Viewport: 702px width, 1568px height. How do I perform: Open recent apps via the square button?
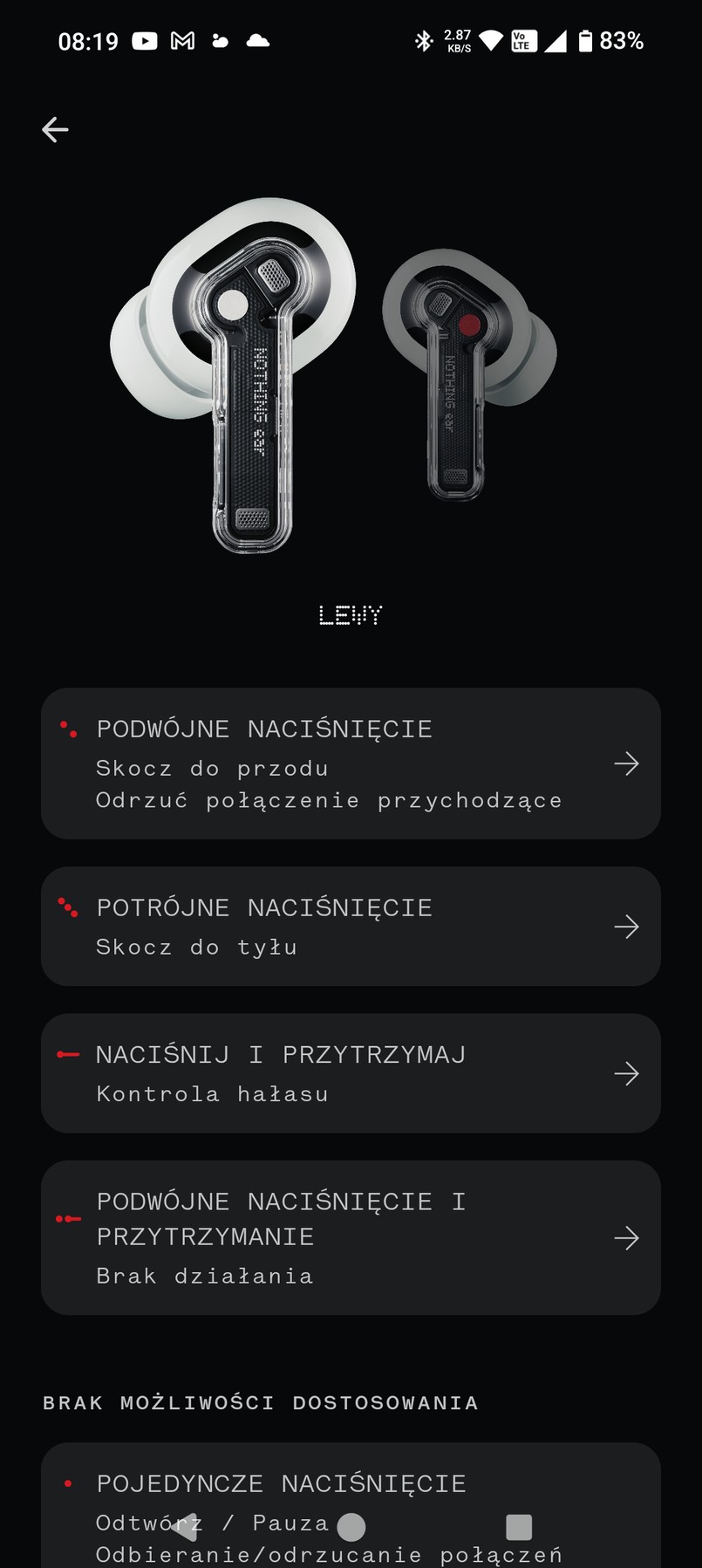(x=518, y=1526)
